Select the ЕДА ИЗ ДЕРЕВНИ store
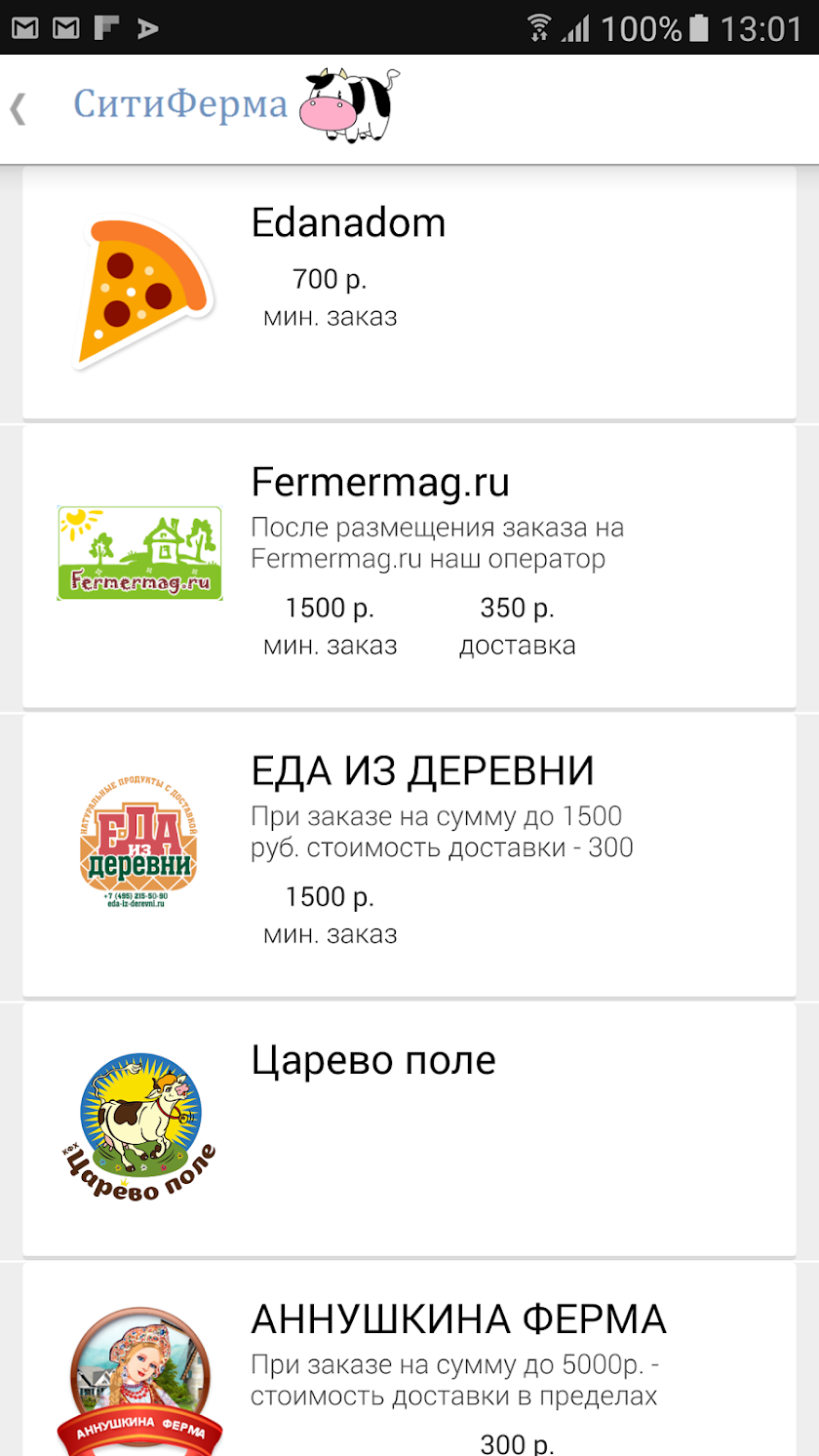The width and height of the screenshot is (819, 1456). 409,854
